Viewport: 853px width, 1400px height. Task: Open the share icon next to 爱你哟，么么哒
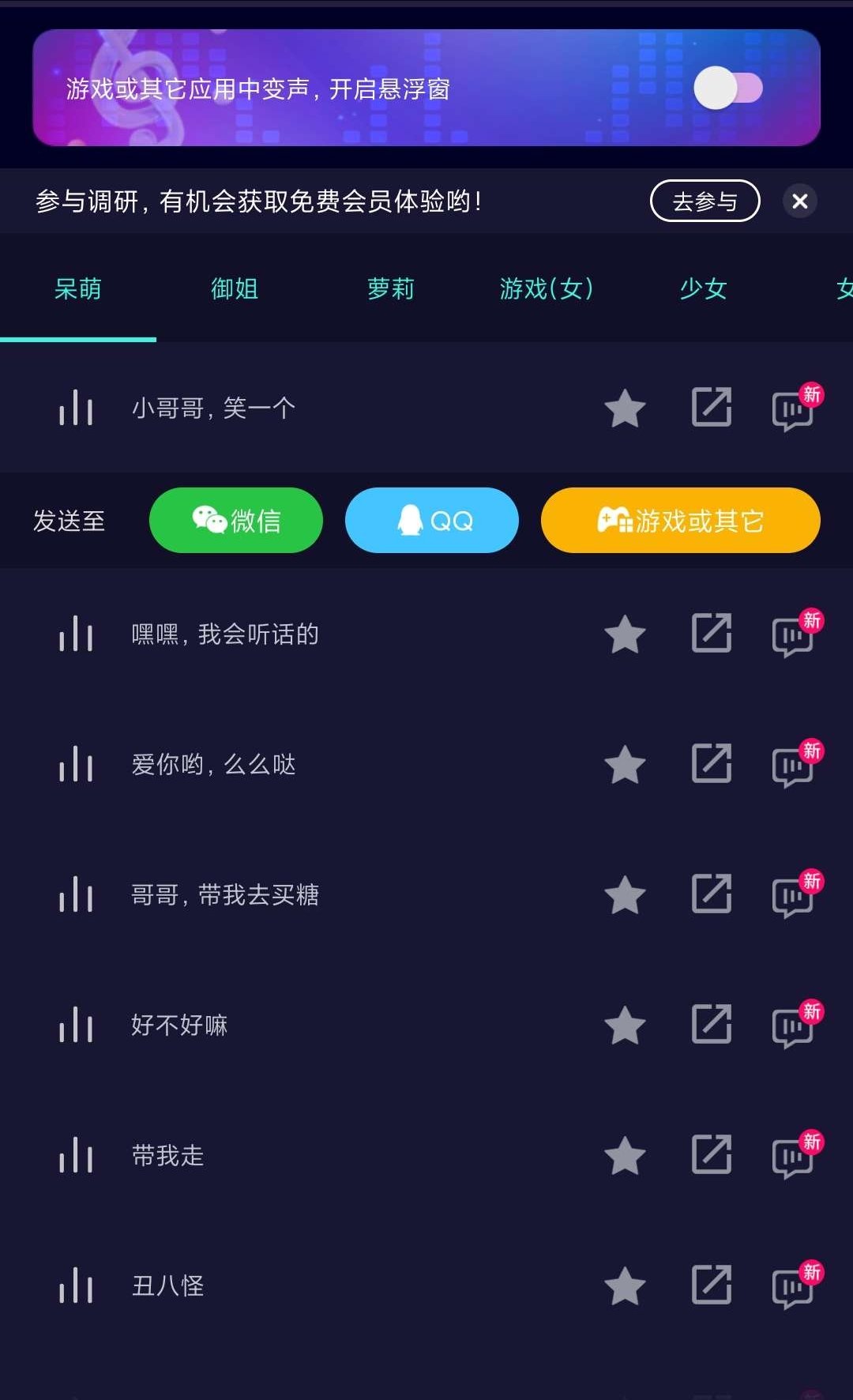pos(710,765)
